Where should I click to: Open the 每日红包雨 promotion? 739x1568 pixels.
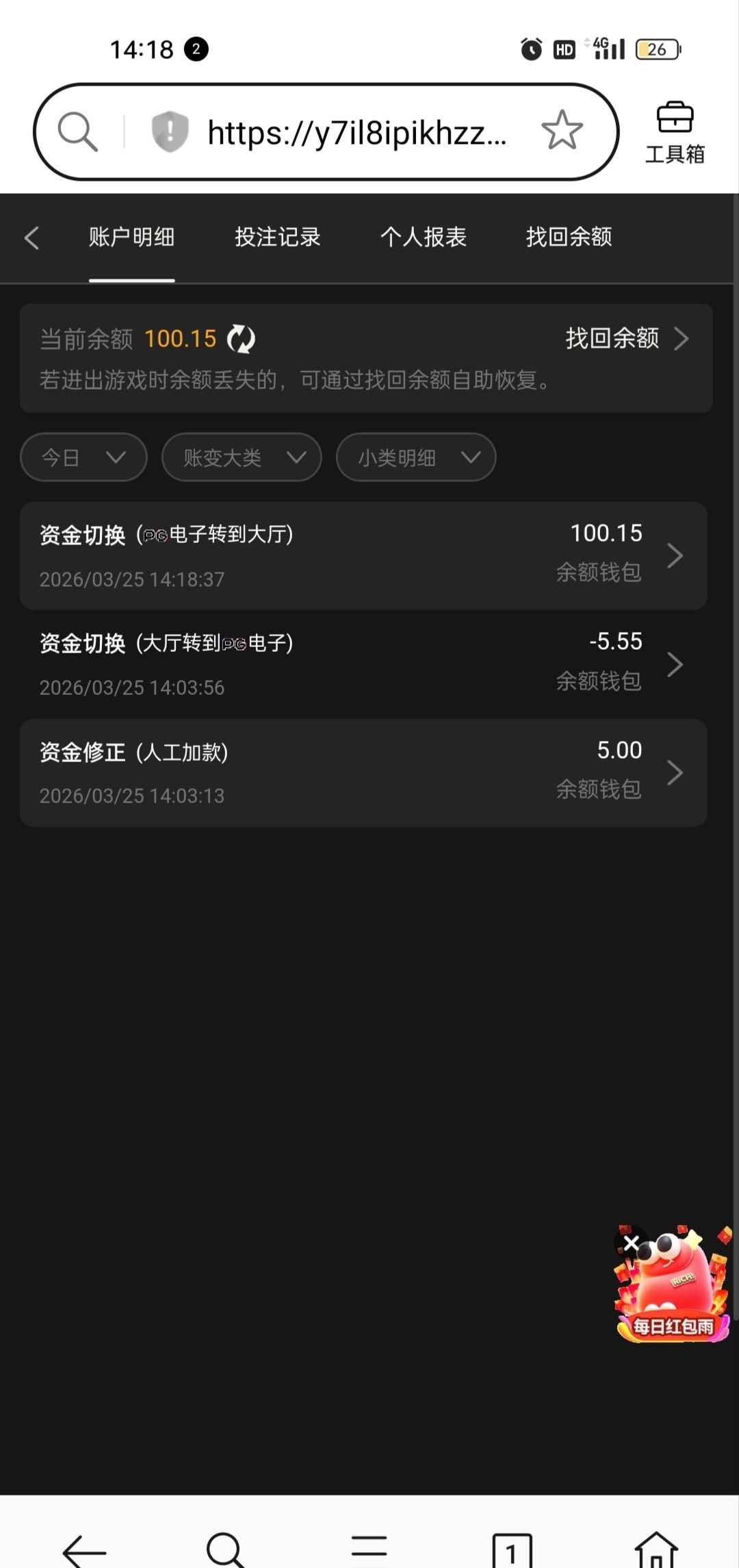point(674,1294)
